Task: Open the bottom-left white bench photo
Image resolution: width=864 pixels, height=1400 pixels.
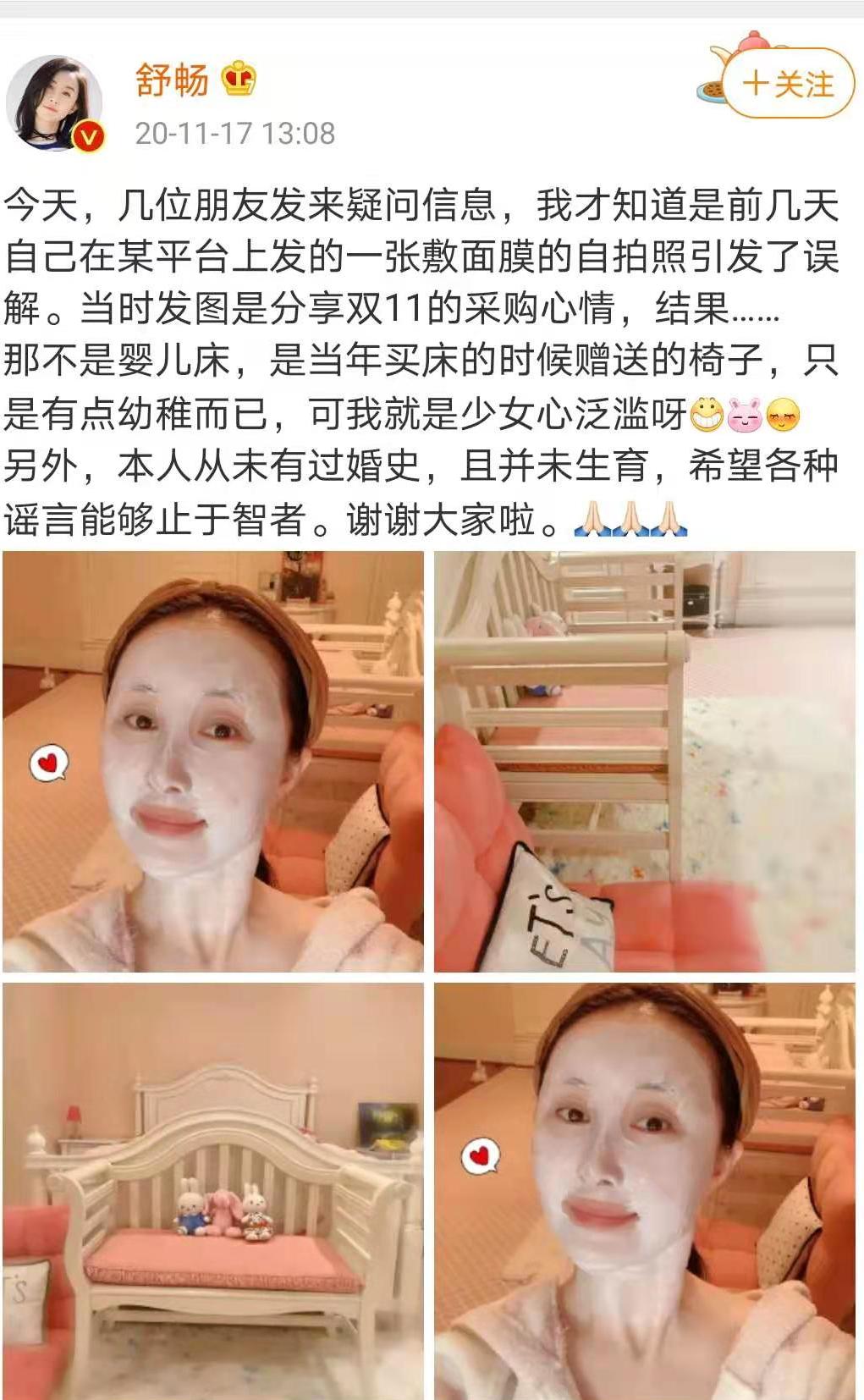Action: click(x=212, y=1185)
